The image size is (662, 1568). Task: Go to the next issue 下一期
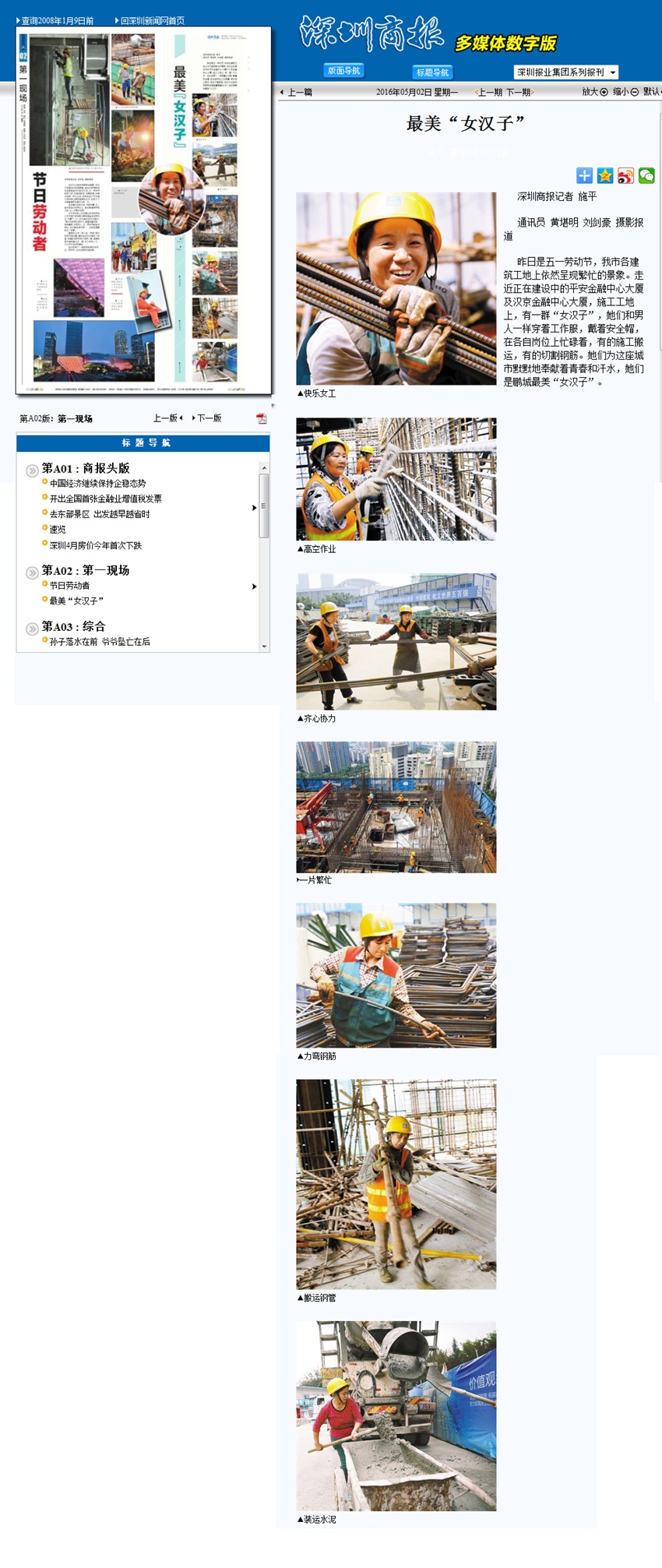pyautogui.click(x=519, y=93)
